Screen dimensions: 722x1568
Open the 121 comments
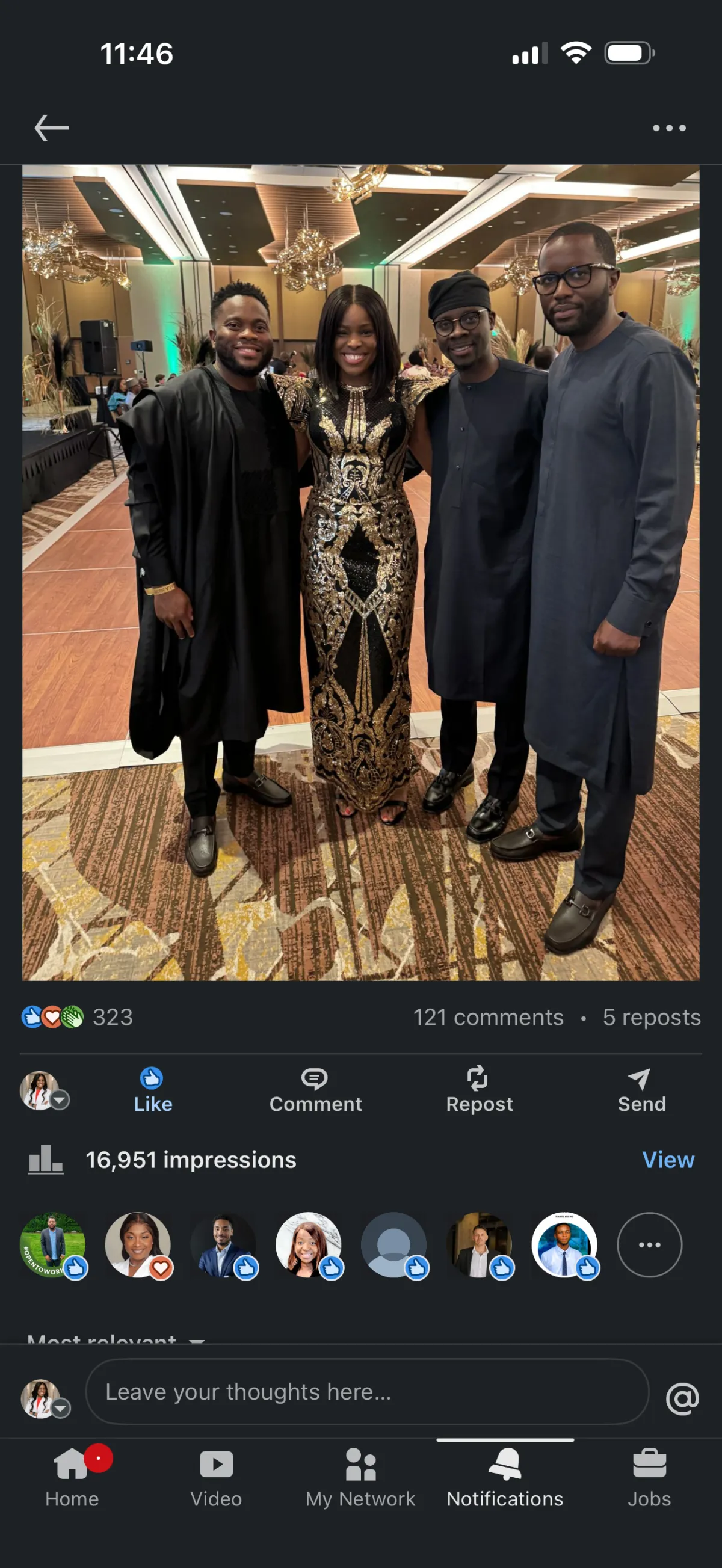488,1017
